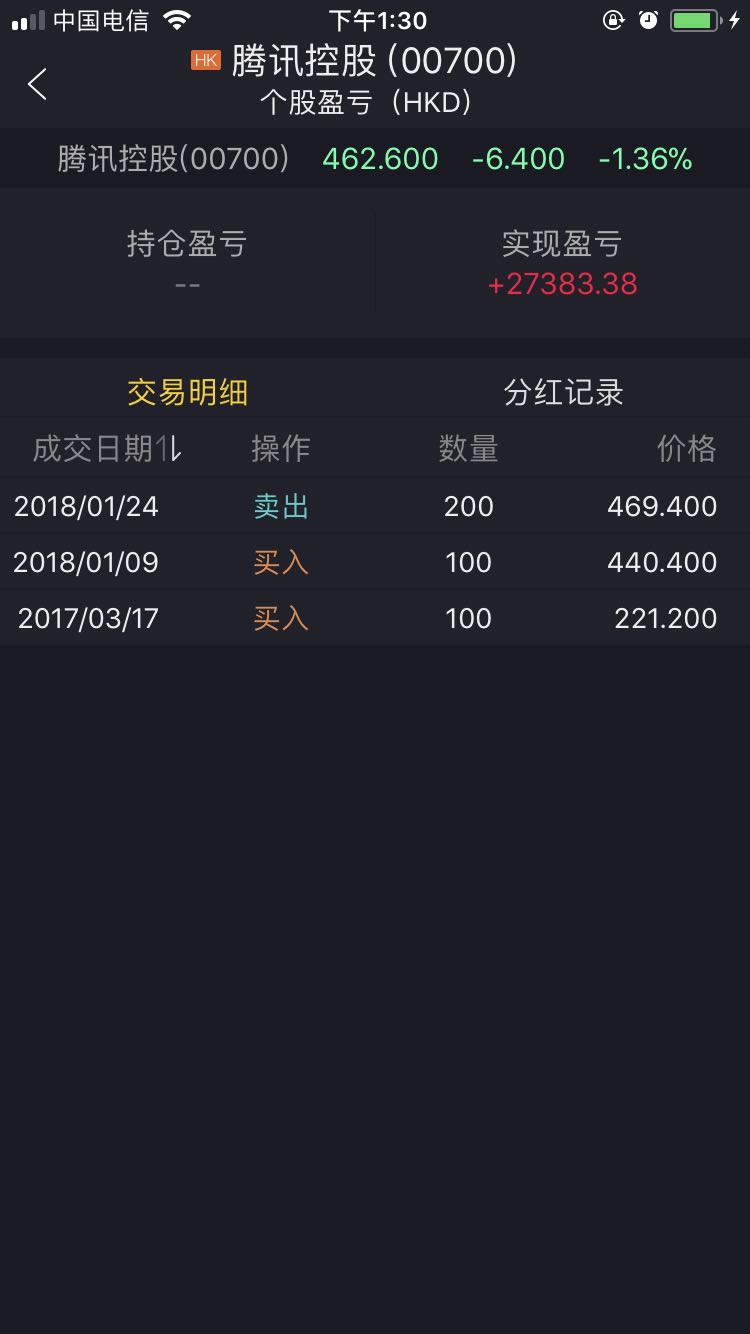
Task: Open the 2018/01/24 卖出 trade record
Action: click(x=375, y=506)
